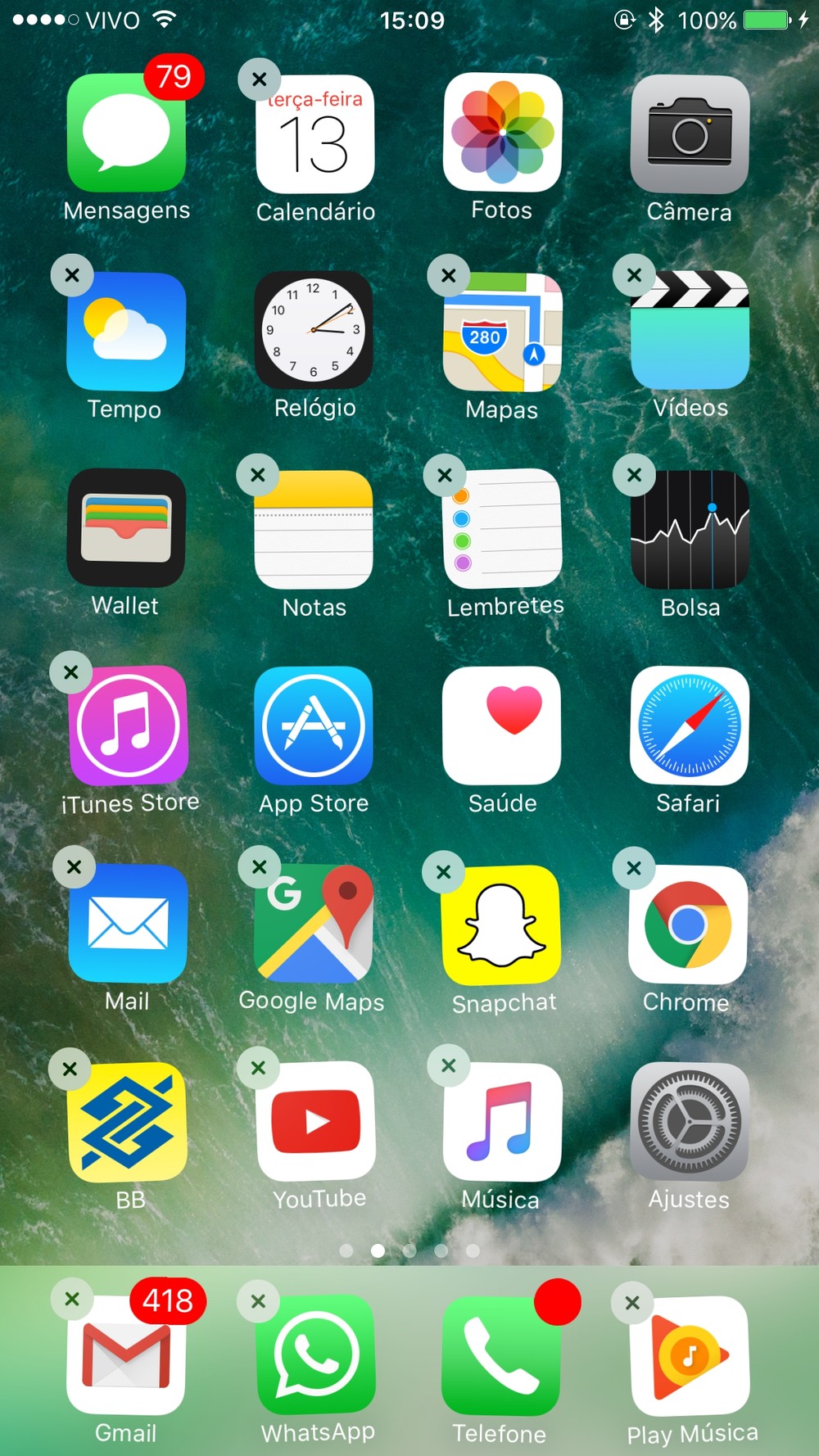
Task: Remove Chrome using the X badge
Action: coord(634,868)
